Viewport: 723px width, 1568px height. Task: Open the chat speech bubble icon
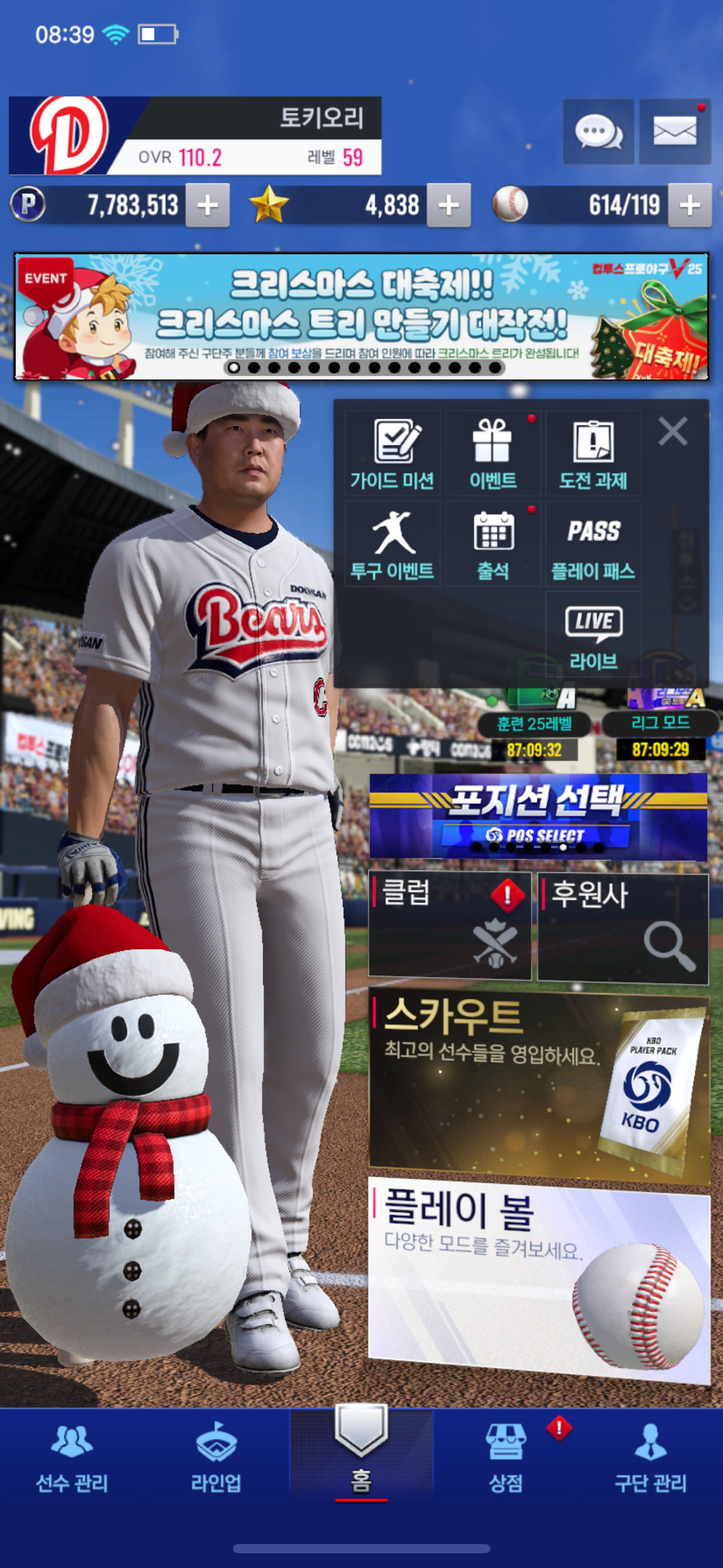(x=598, y=131)
